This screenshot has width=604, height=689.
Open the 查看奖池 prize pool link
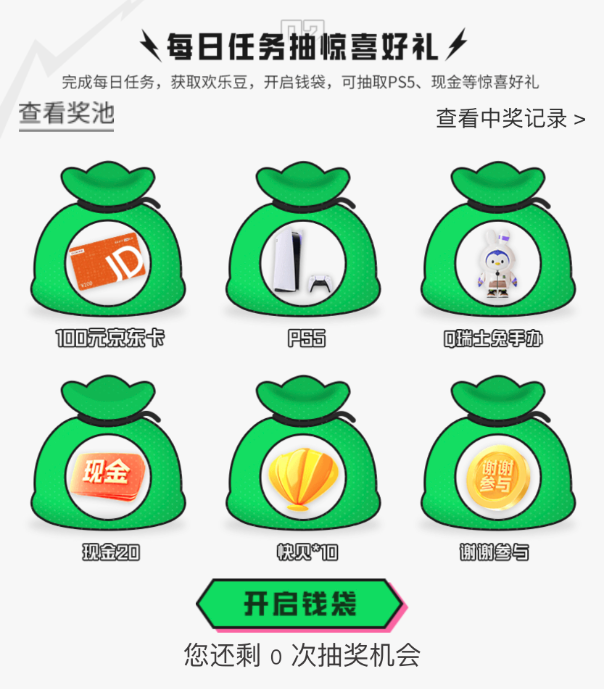(66, 114)
